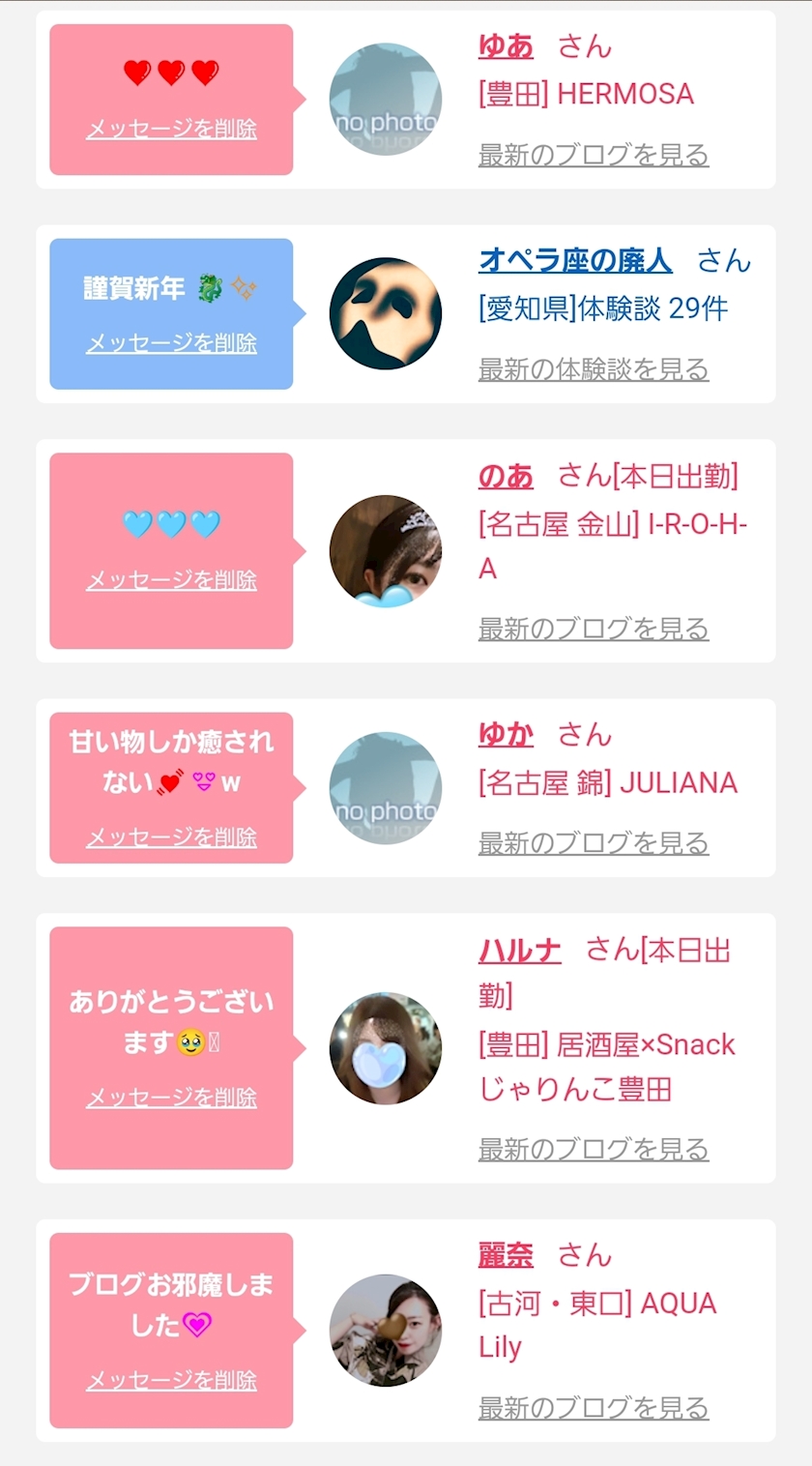
Task: View ゆか's latest blog at JULIANA
Action: pos(594,843)
